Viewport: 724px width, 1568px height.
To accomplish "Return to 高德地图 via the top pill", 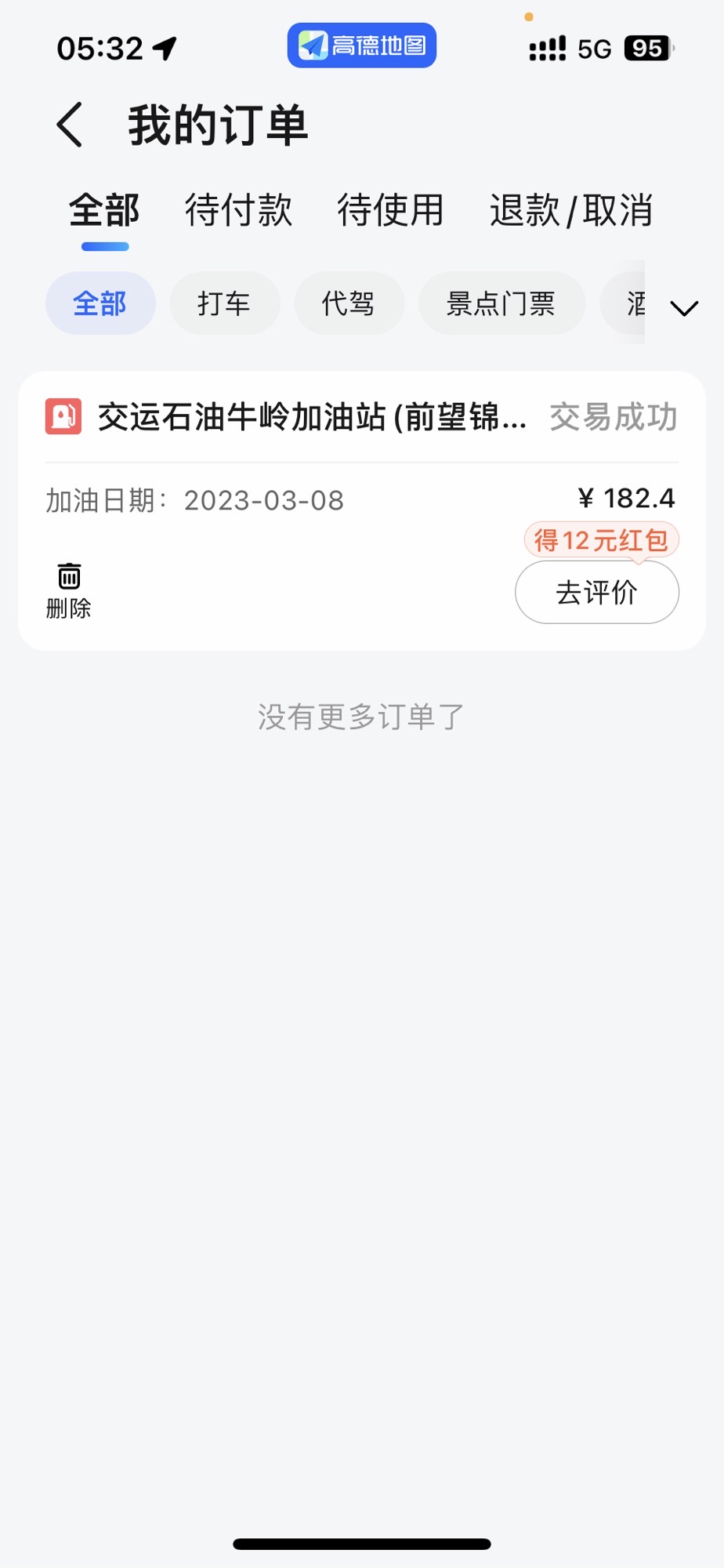I will click(362, 45).
